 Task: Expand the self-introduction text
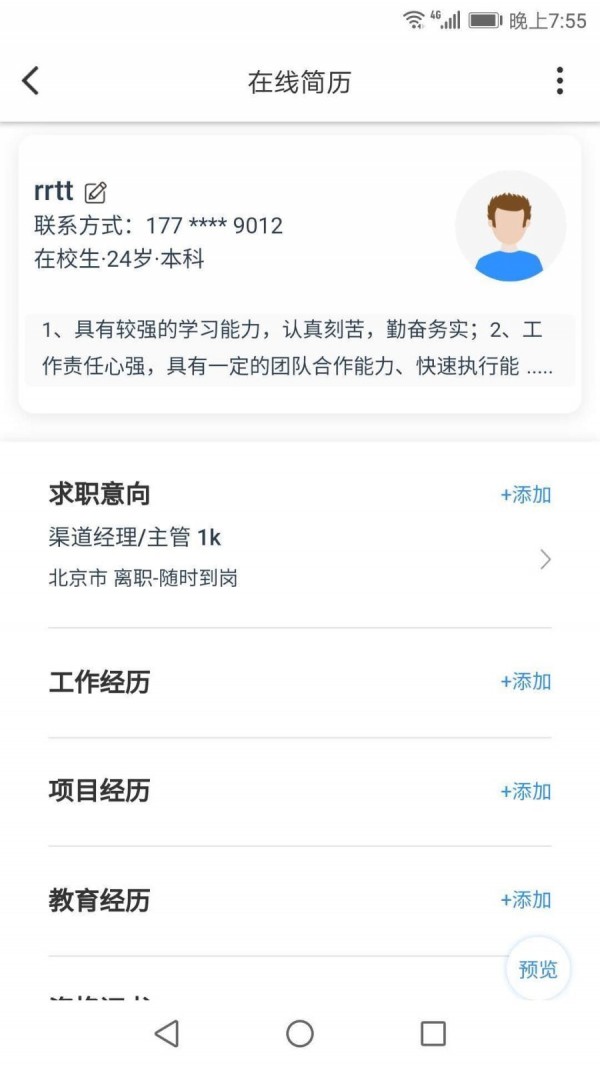click(x=300, y=349)
